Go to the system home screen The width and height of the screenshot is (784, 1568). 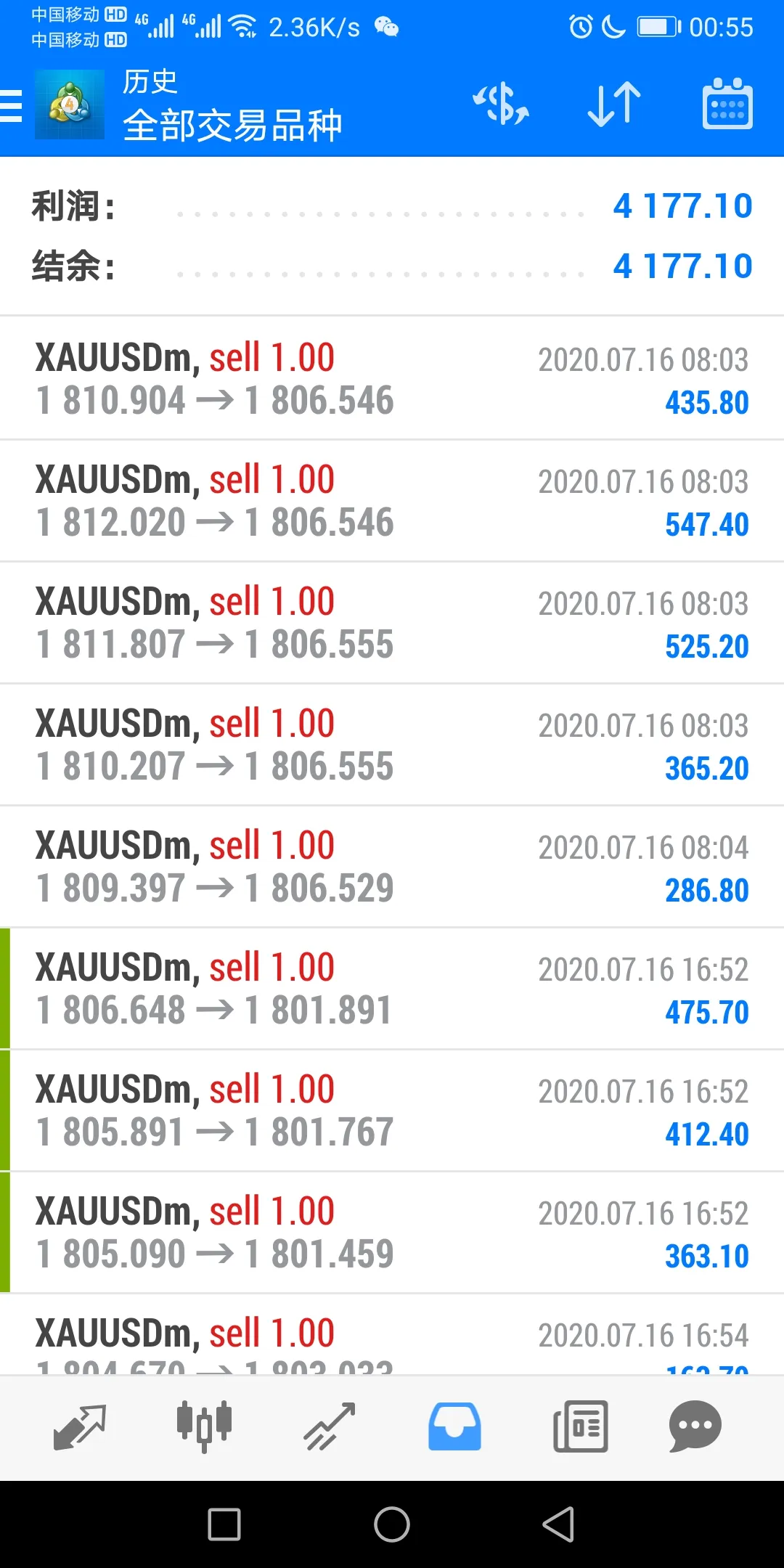[x=392, y=1524]
